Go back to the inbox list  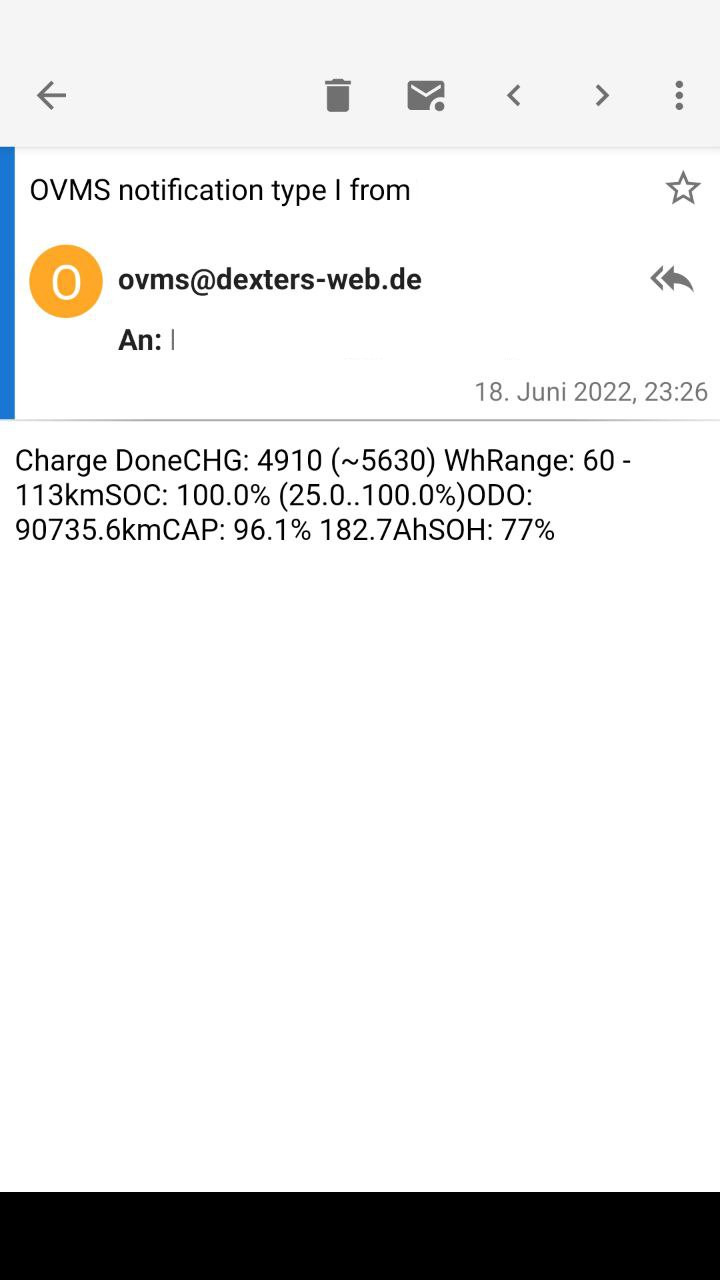click(x=51, y=96)
